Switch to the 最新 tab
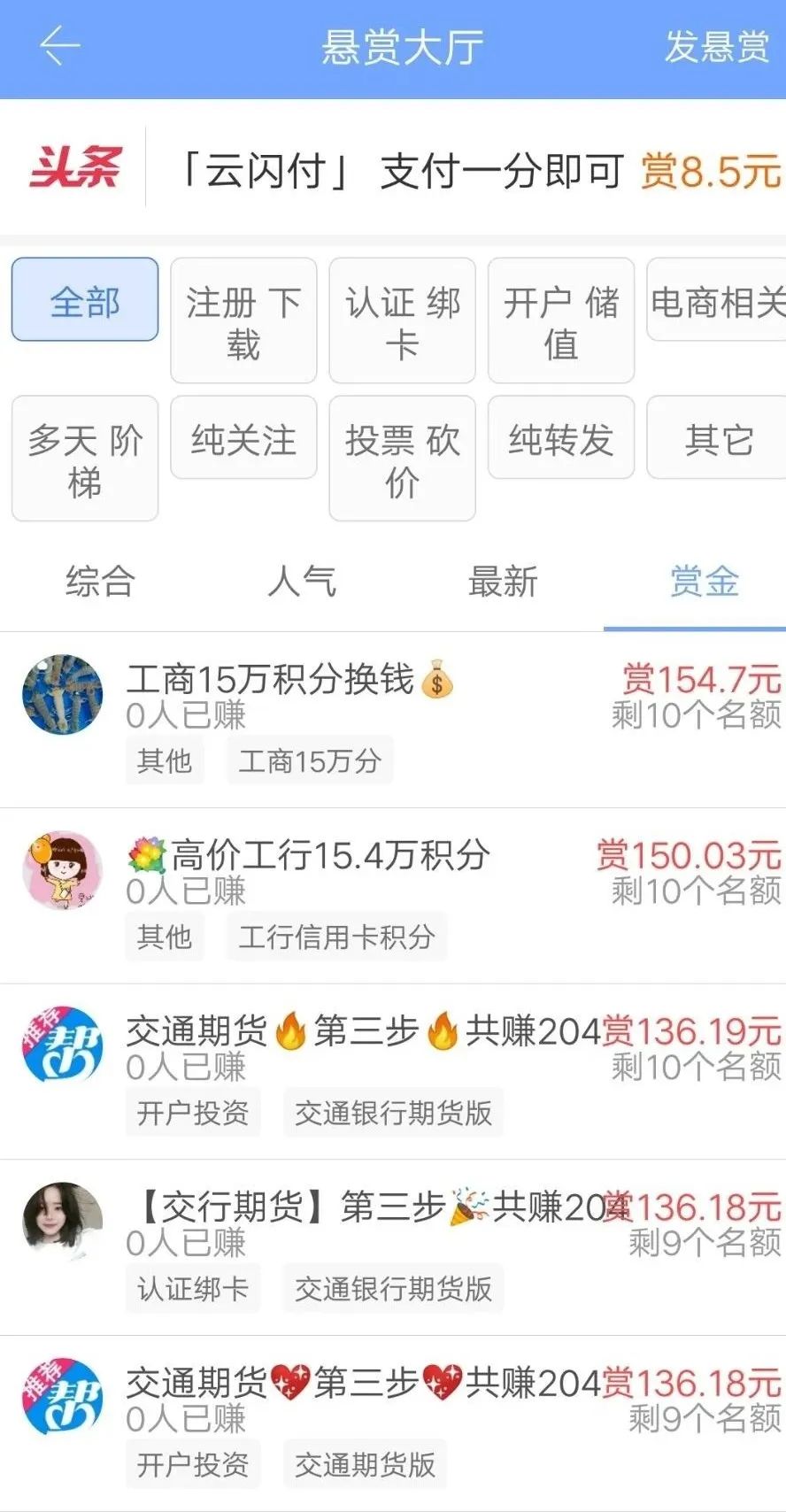This screenshot has height=1512, width=786. (503, 582)
